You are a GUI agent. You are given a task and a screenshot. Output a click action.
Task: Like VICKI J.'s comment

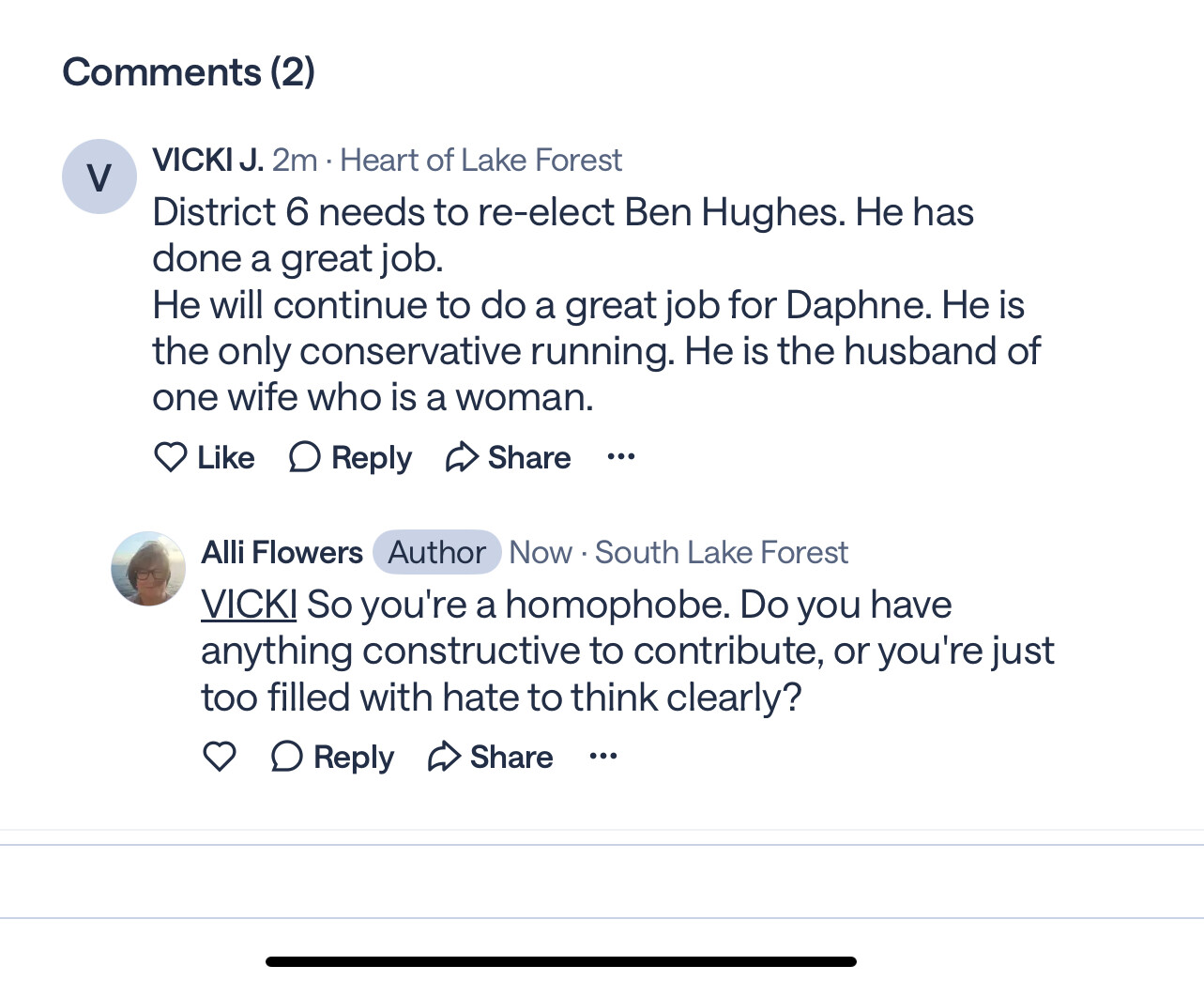tap(204, 457)
